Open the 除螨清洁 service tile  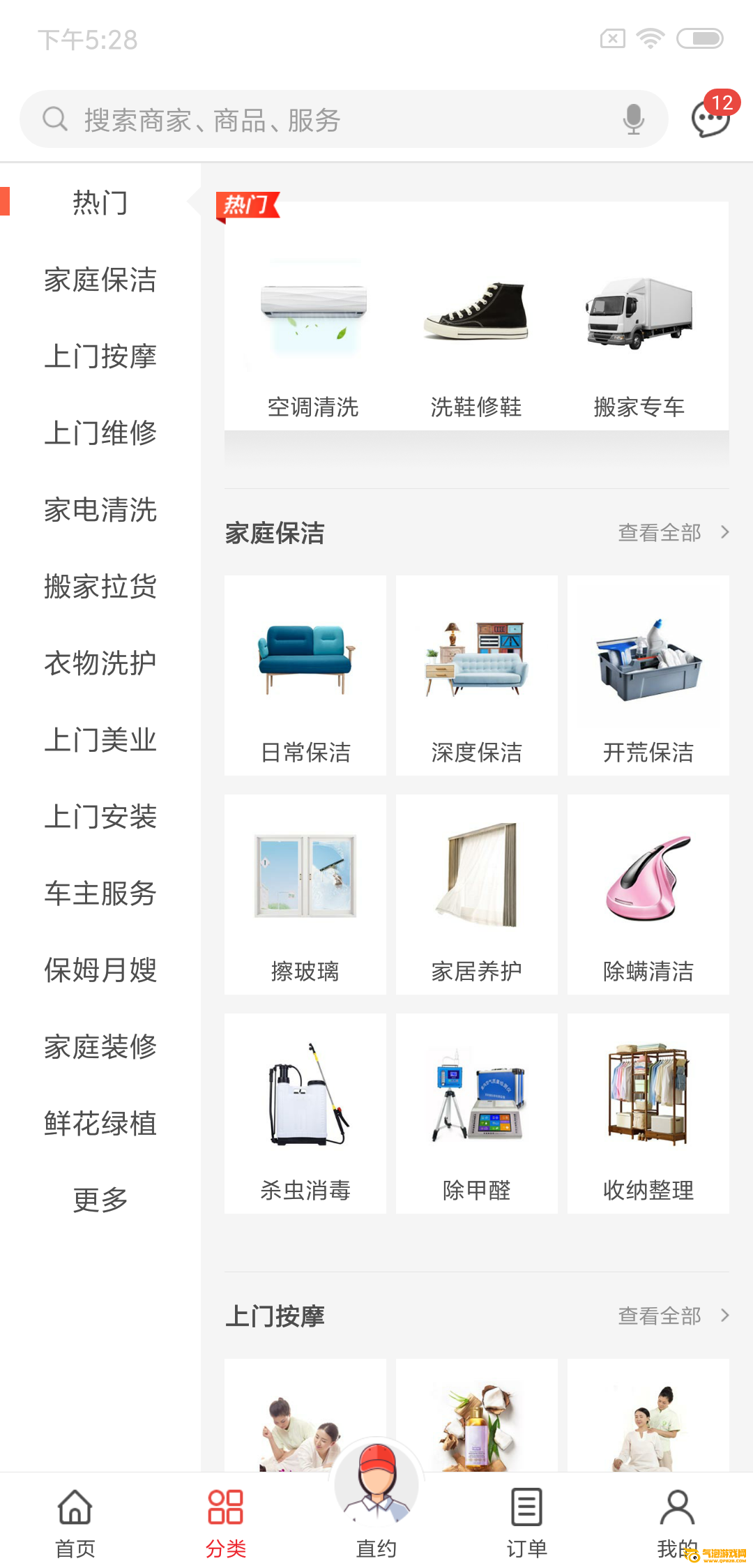[x=648, y=894]
